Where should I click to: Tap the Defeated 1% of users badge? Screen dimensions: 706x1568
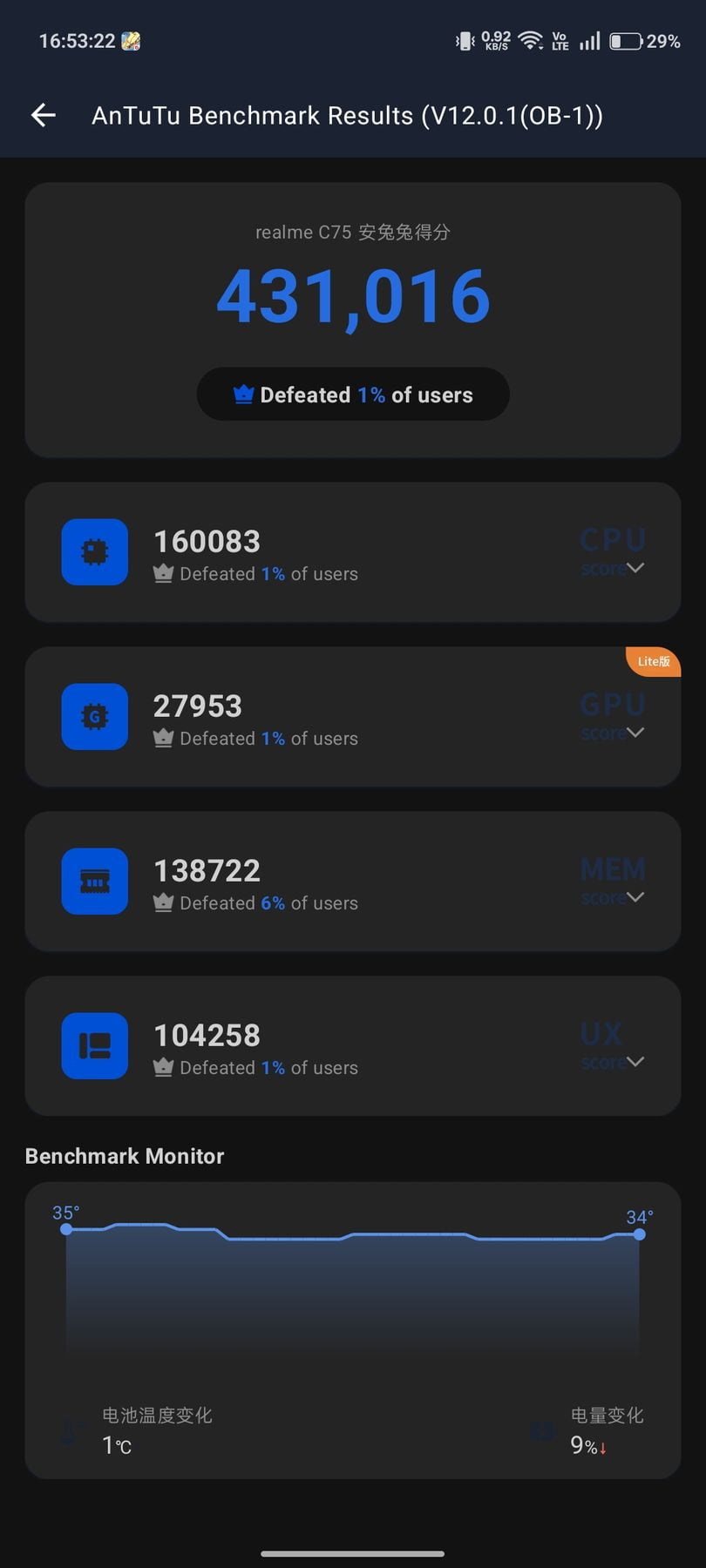[x=353, y=395]
